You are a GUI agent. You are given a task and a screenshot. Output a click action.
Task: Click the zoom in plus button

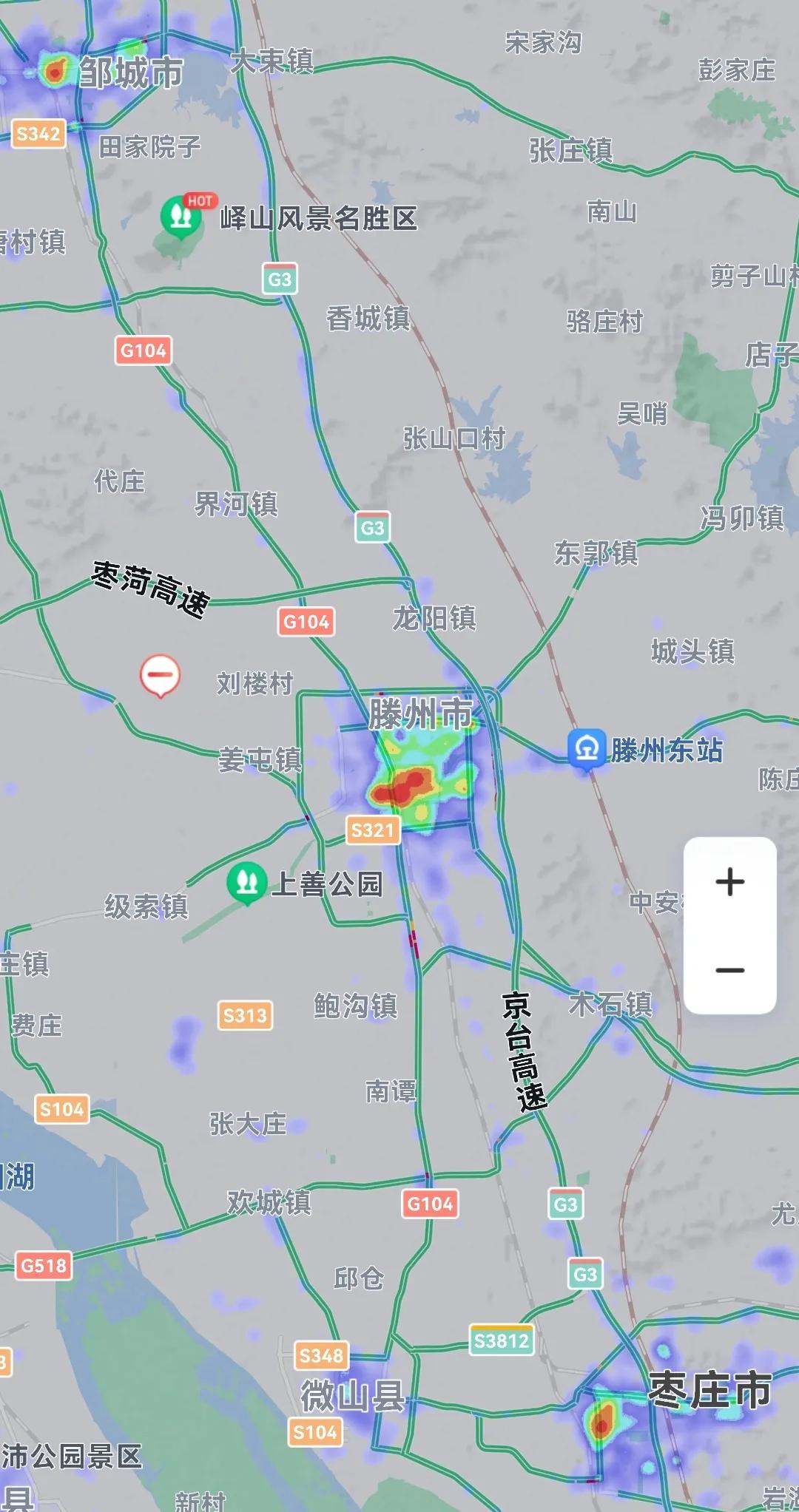729,880
